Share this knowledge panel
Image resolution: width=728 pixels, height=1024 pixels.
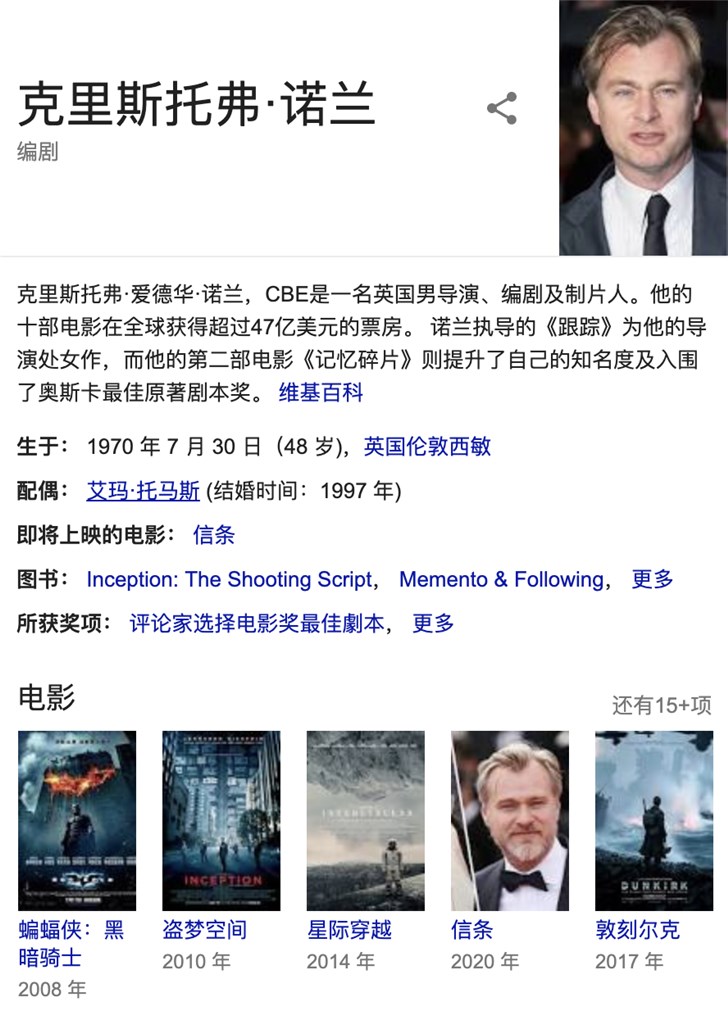(501, 108)
